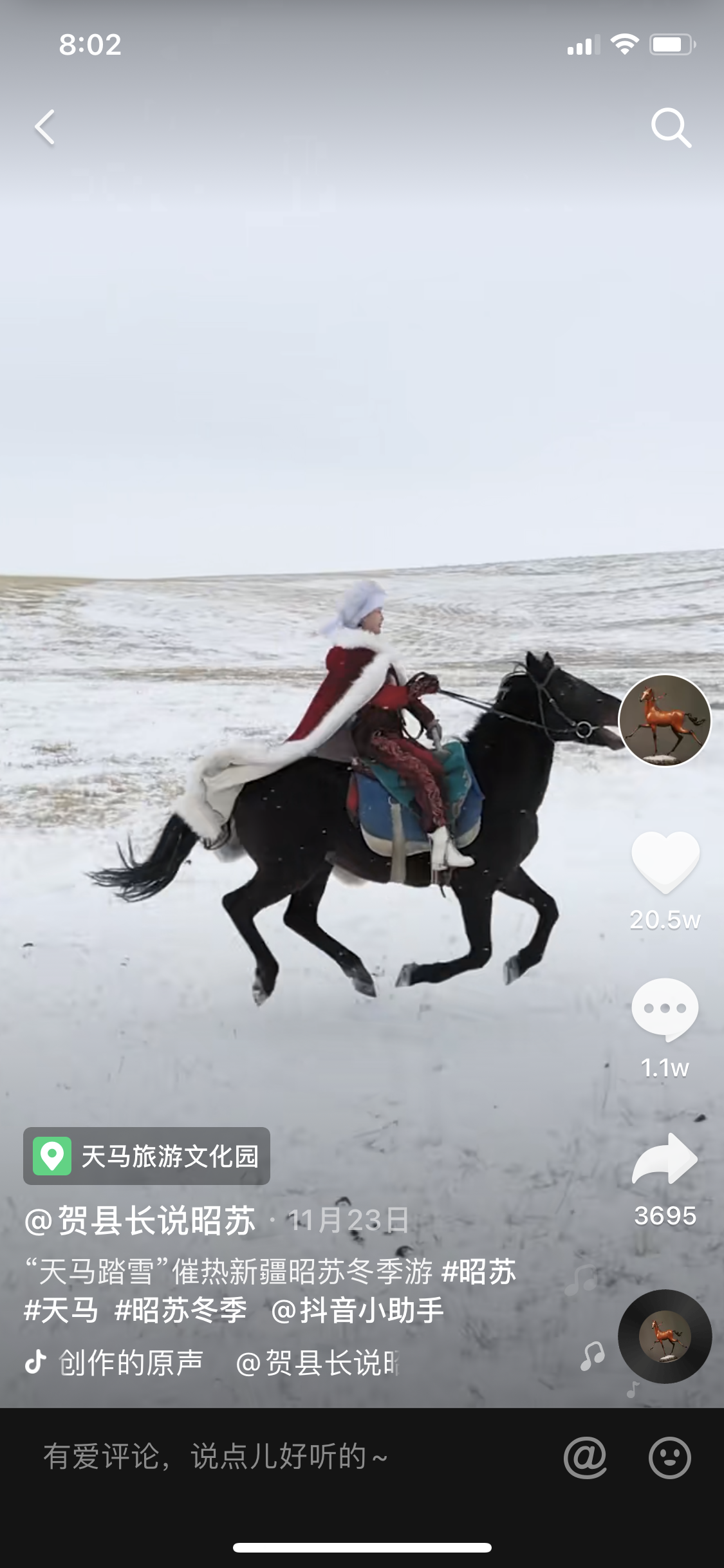Image resolution: width=724 pixels, height=1568 pixels.
Task: Mention someone with the @ icon
Action: click(x=585, y=1457)
